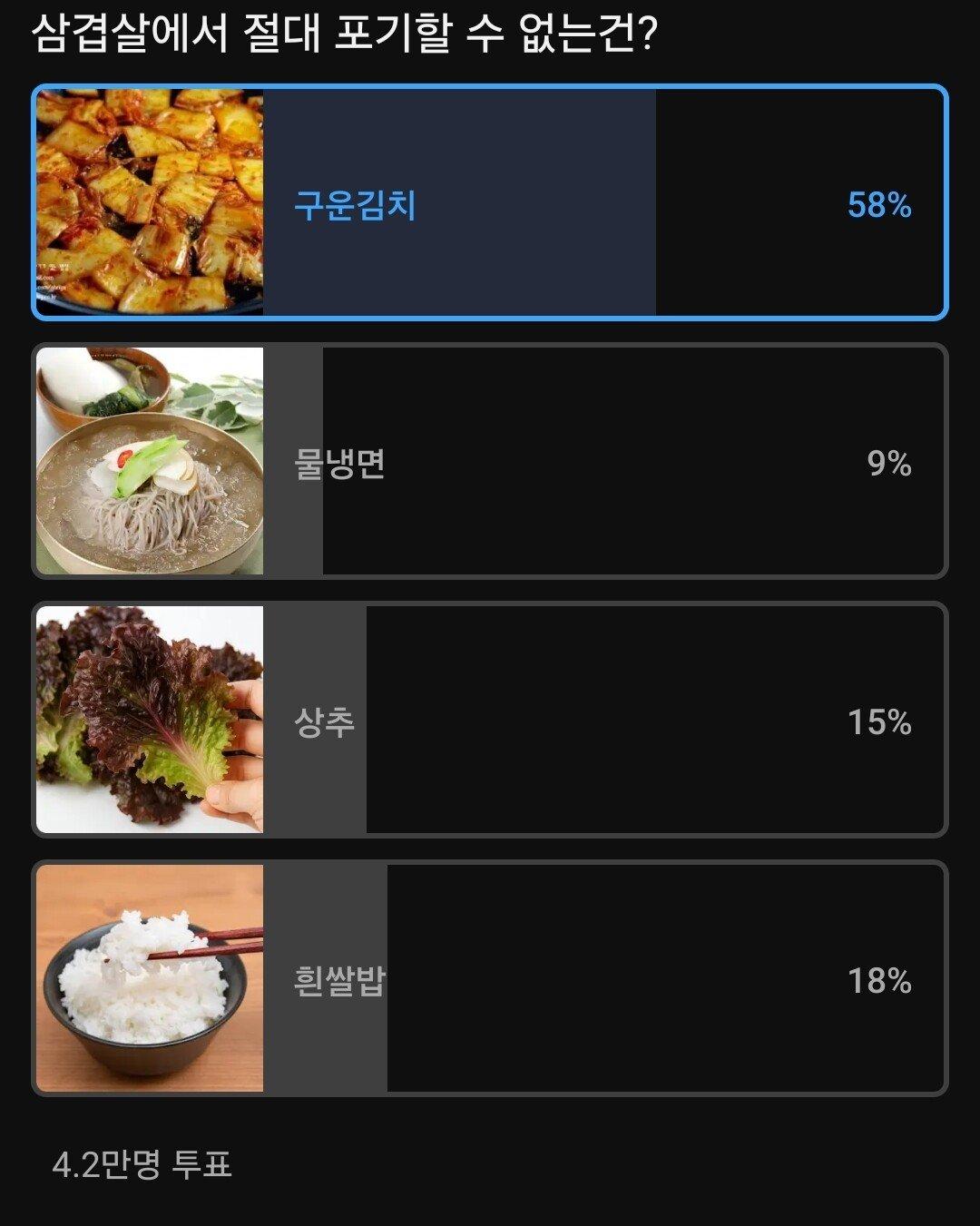Pick 흰쌀밥 as your answer

(x=490, y=979)
